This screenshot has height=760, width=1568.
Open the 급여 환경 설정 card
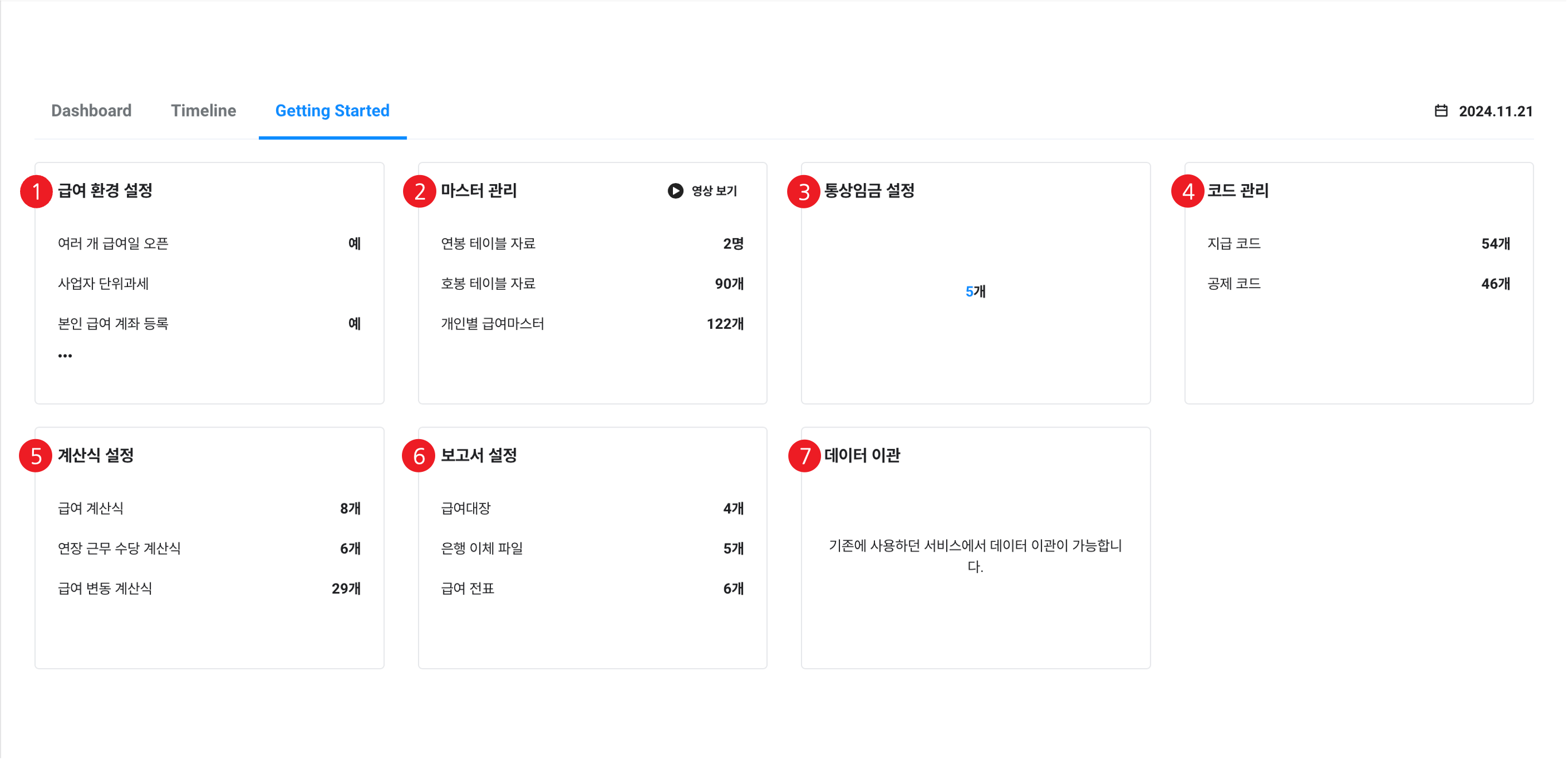pos(104,191)
